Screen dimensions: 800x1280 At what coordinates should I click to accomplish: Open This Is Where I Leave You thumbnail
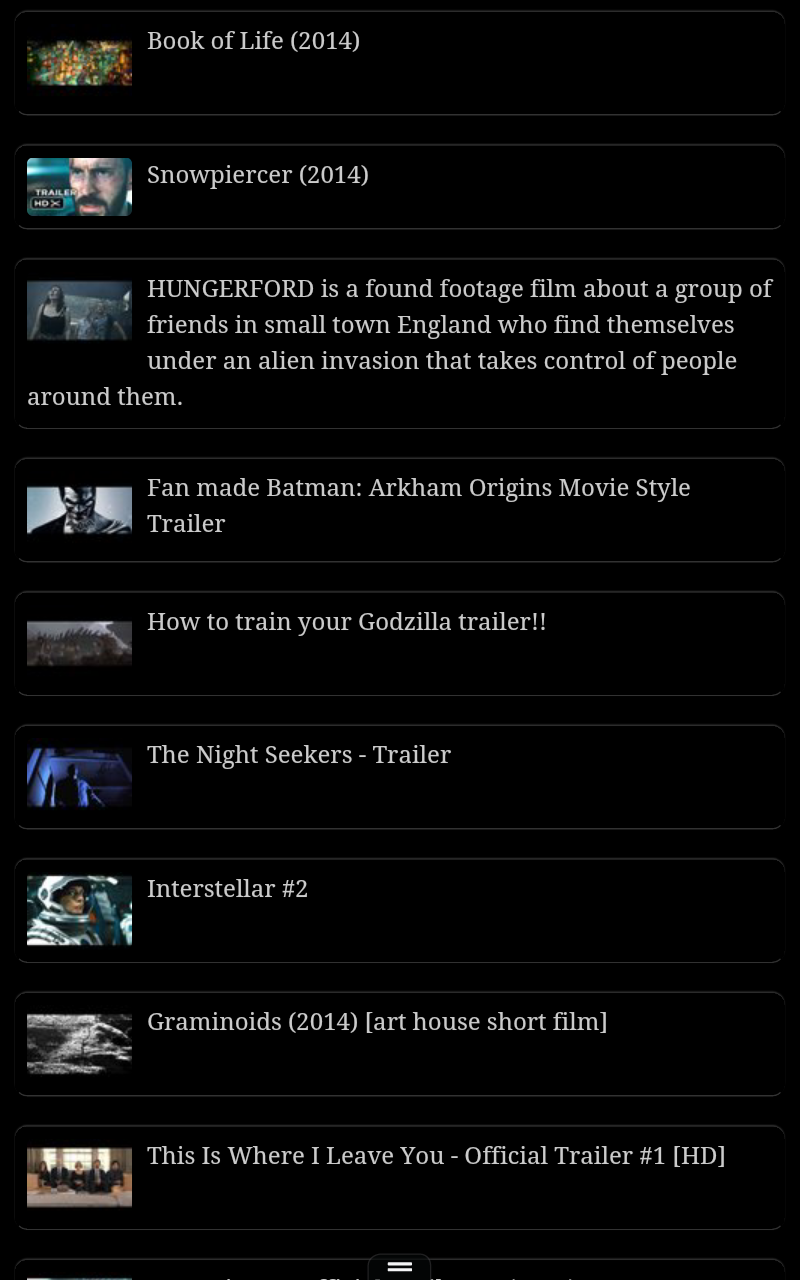pyautogui.click(x=79, y=1177)
